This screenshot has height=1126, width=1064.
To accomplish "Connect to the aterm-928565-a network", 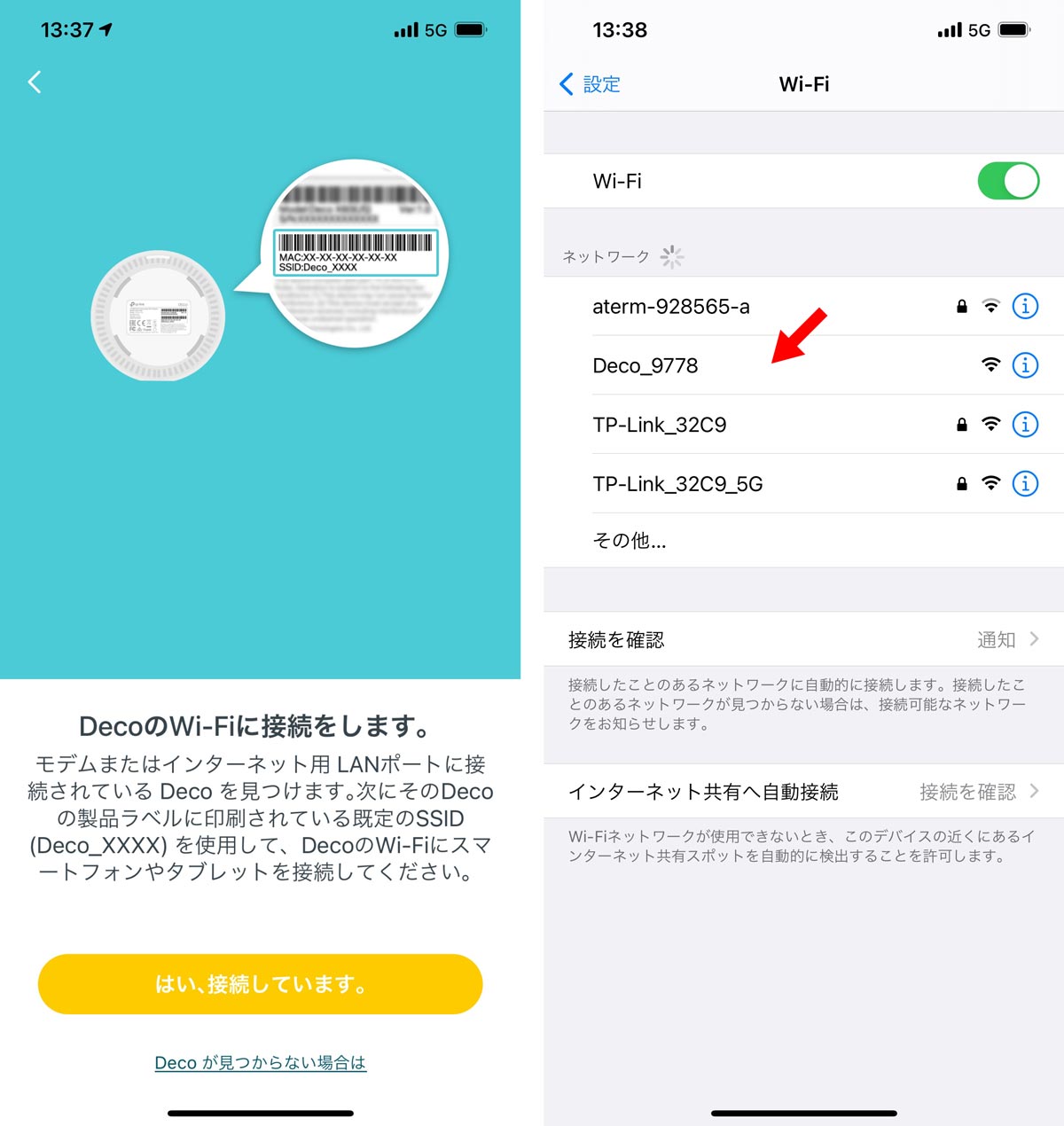I will point(671,307).
